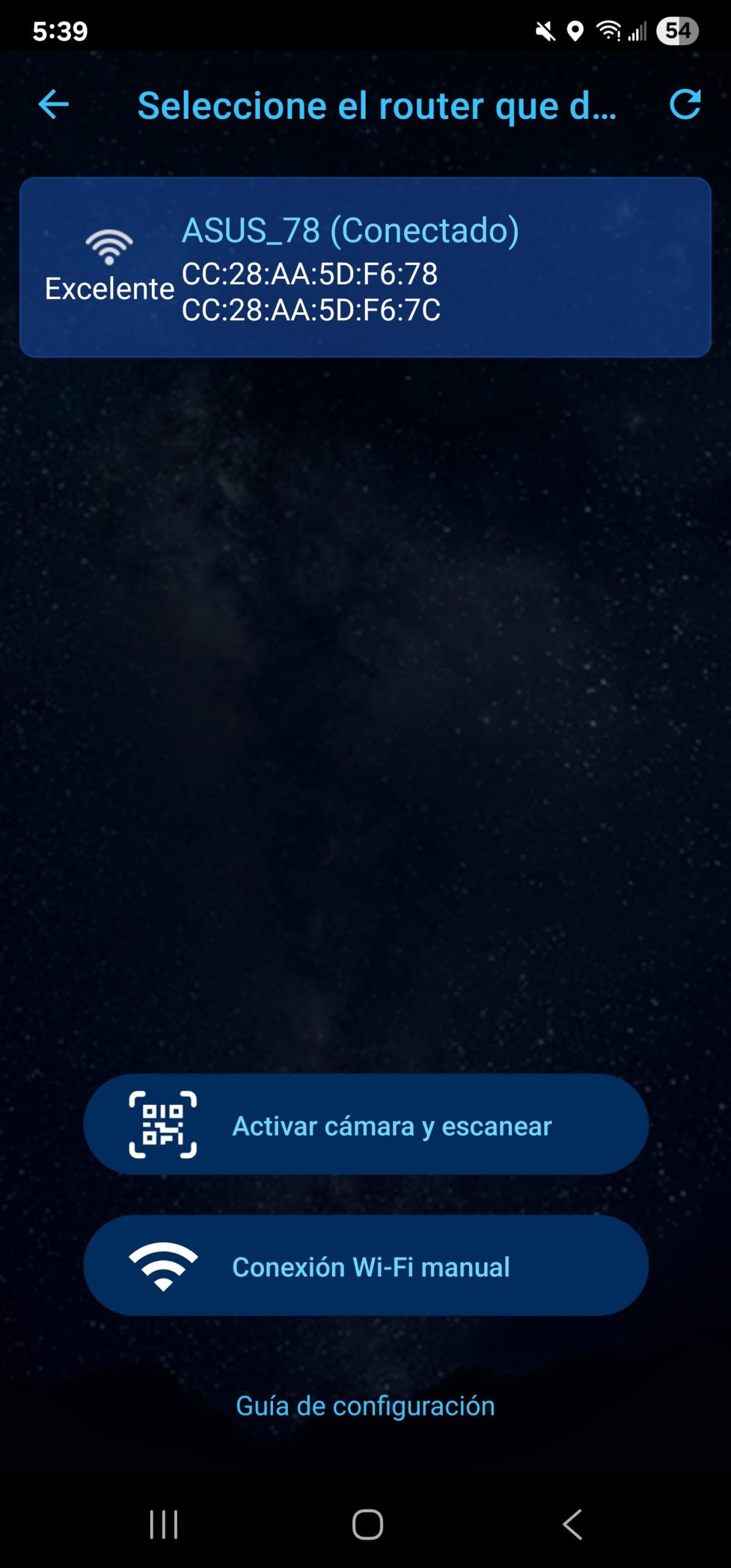The image size is (731, 1568).
Task: Open recent apps from the navigation bar
Action: point(163,1524)
